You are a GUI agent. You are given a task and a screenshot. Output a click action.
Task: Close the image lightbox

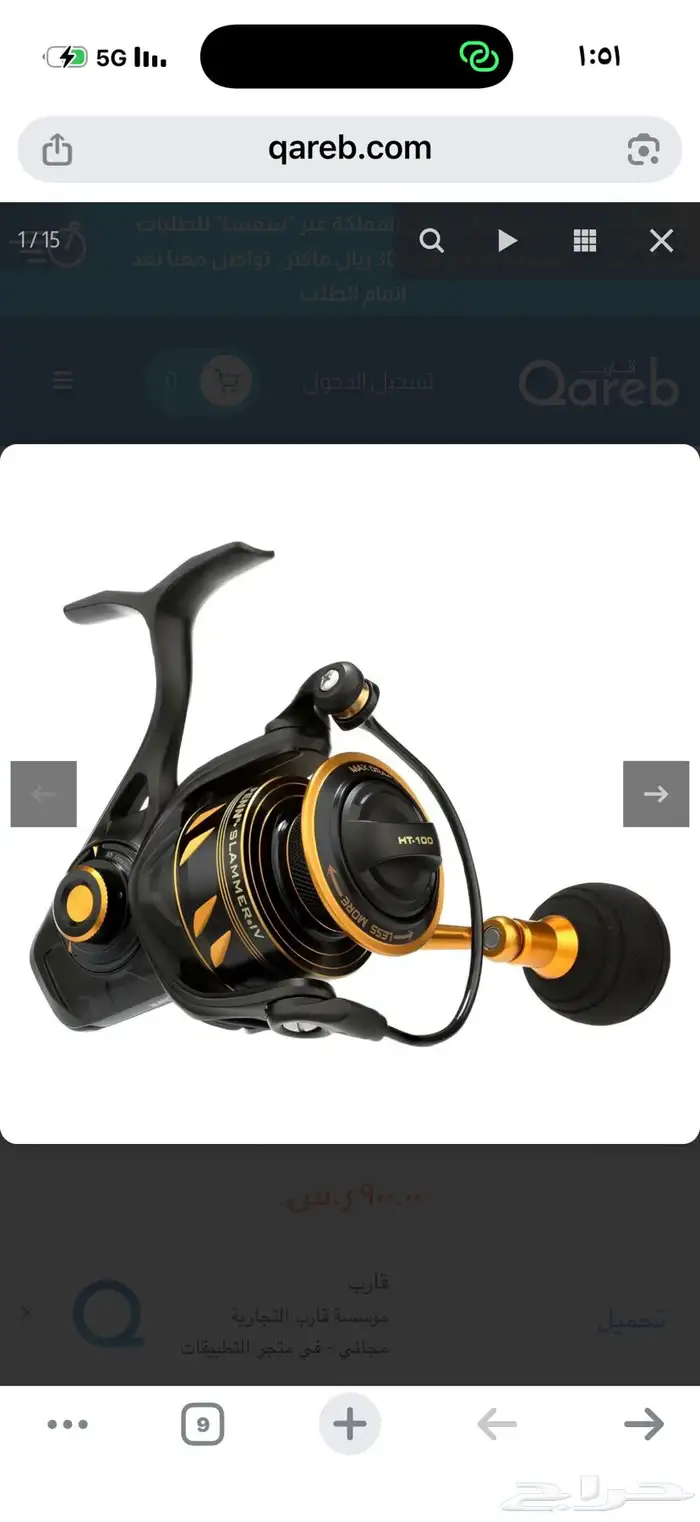661,240
